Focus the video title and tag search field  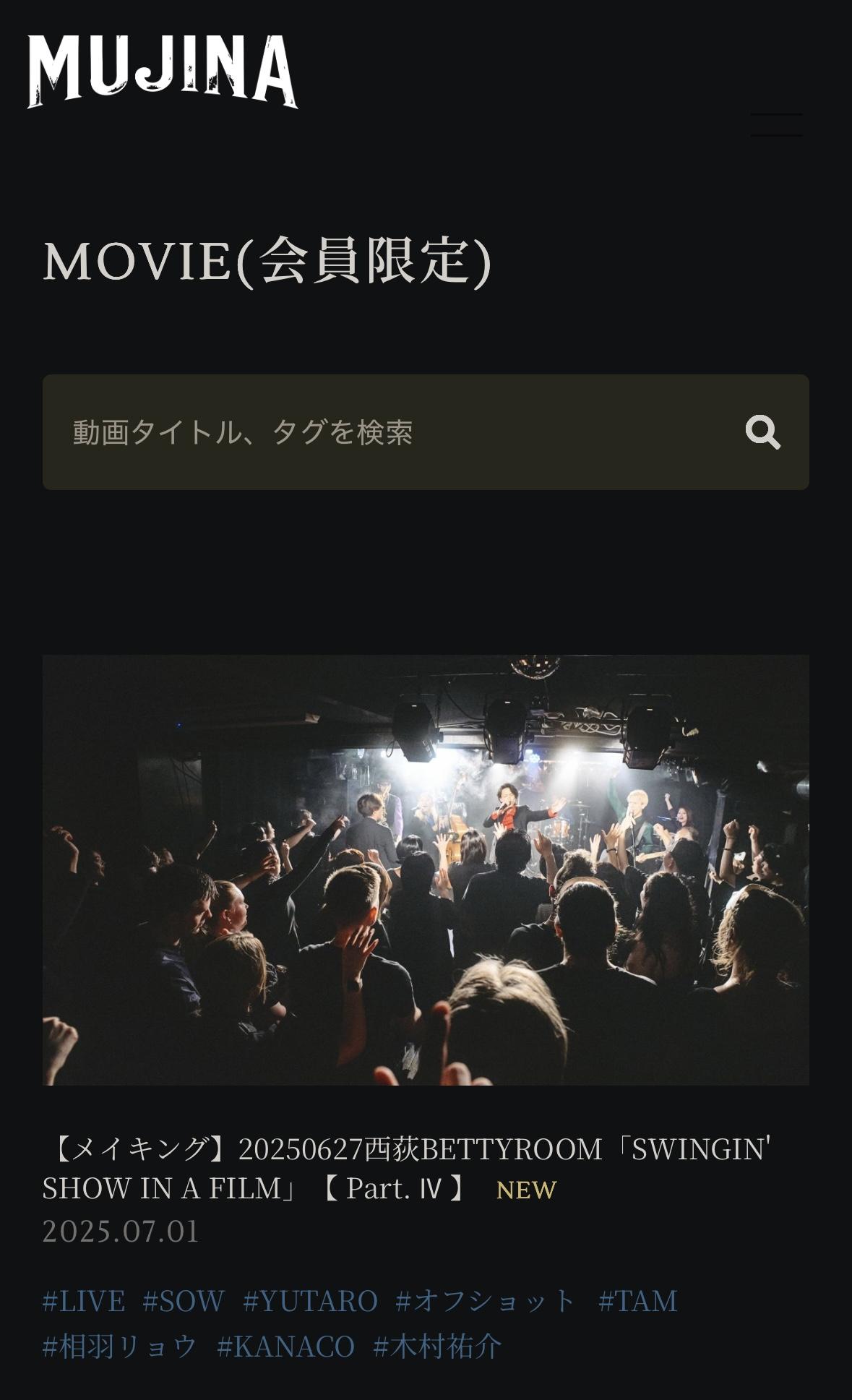pos(390,432)
